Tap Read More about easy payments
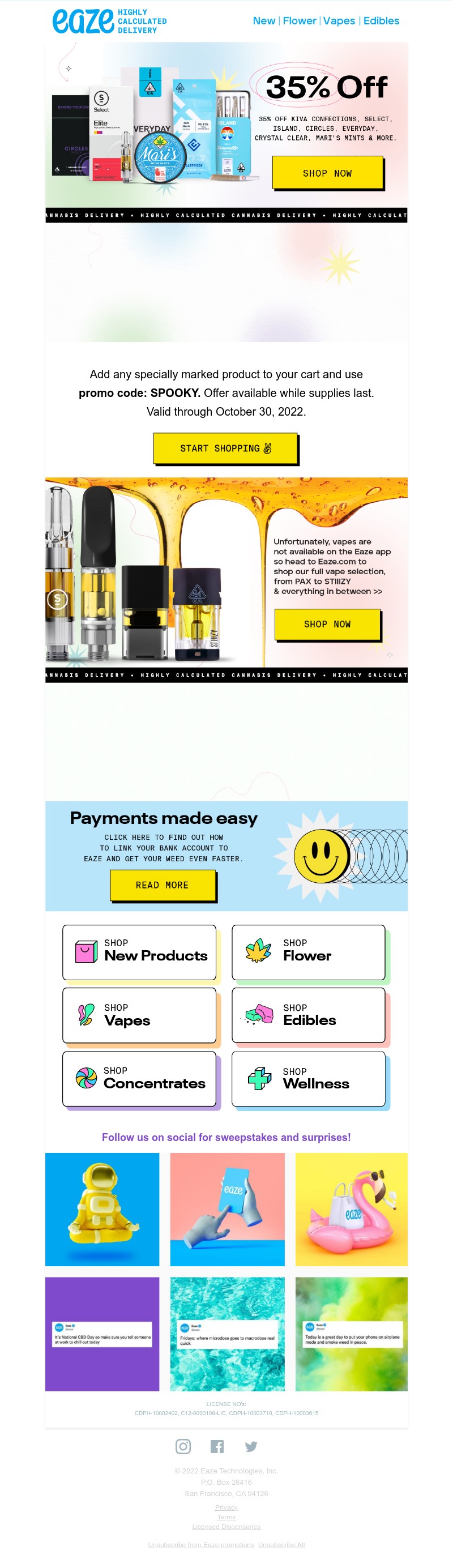The width and height of the screenshot is (453, 1568). point(162,885)
